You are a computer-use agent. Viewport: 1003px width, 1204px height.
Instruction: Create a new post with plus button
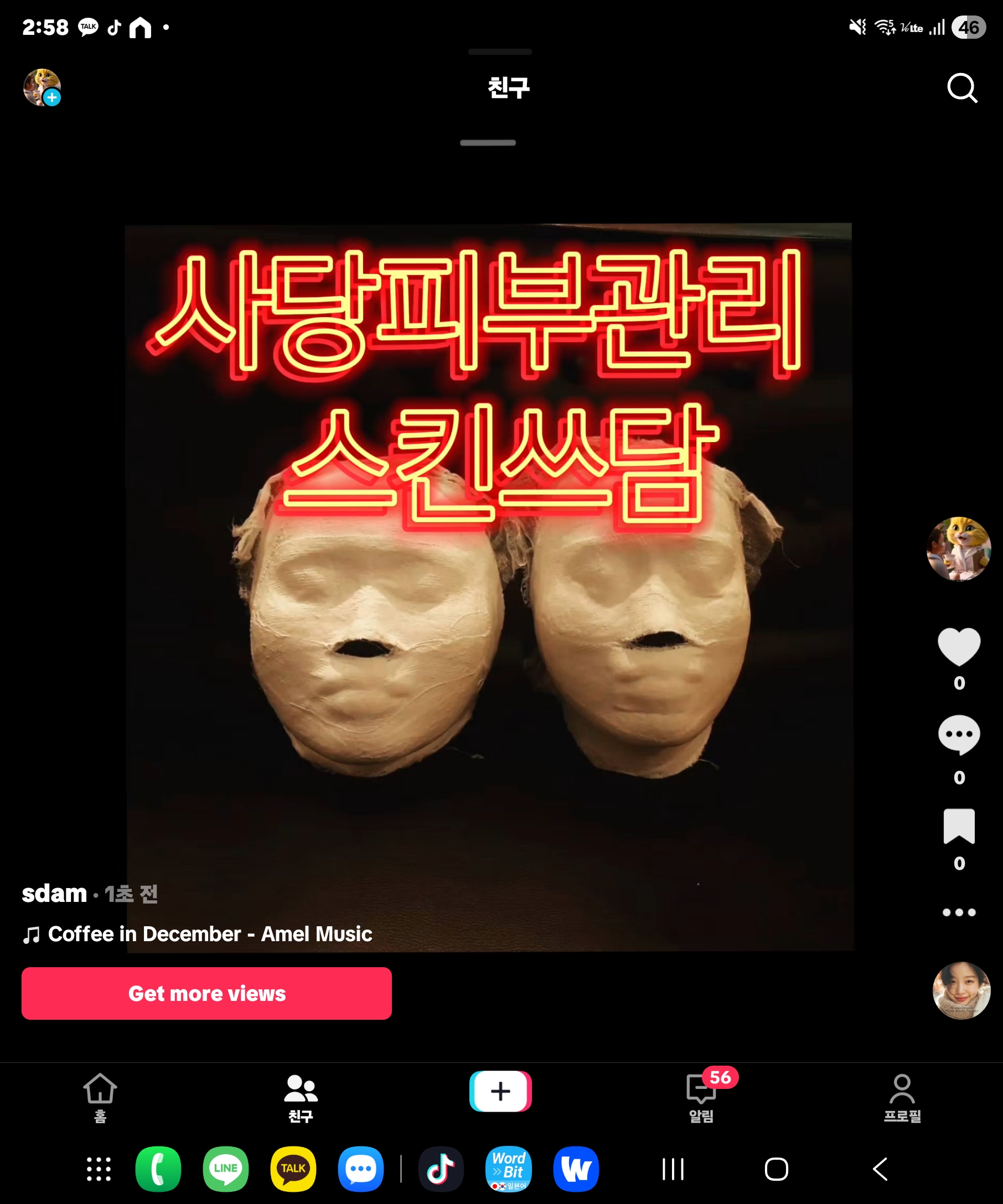(500, 1091)
